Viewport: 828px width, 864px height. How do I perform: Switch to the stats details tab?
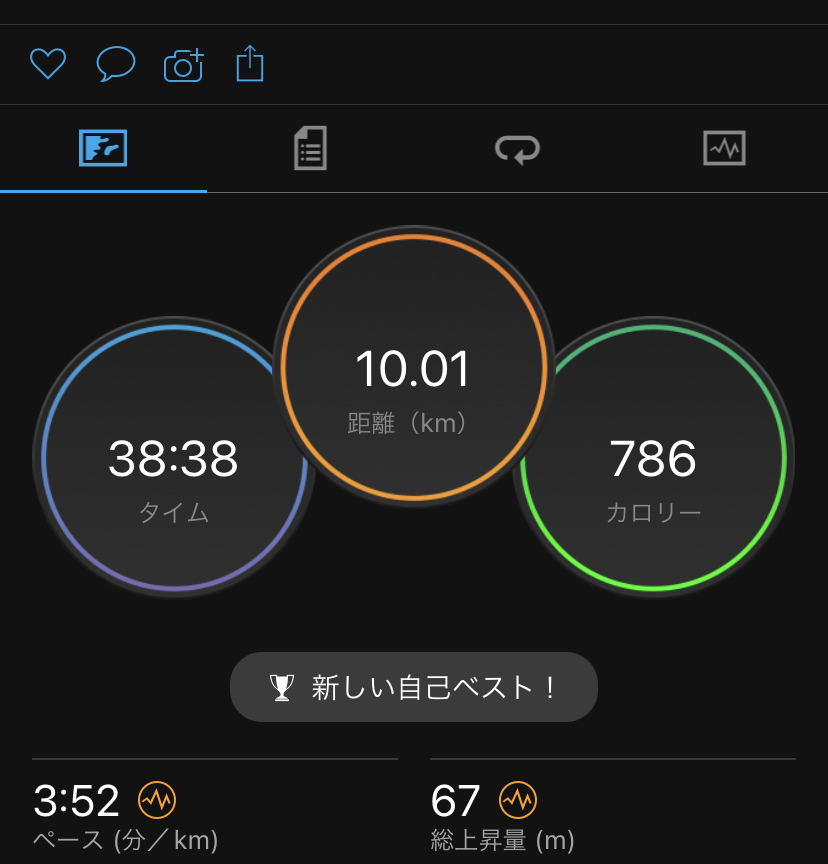click(310, 150)
